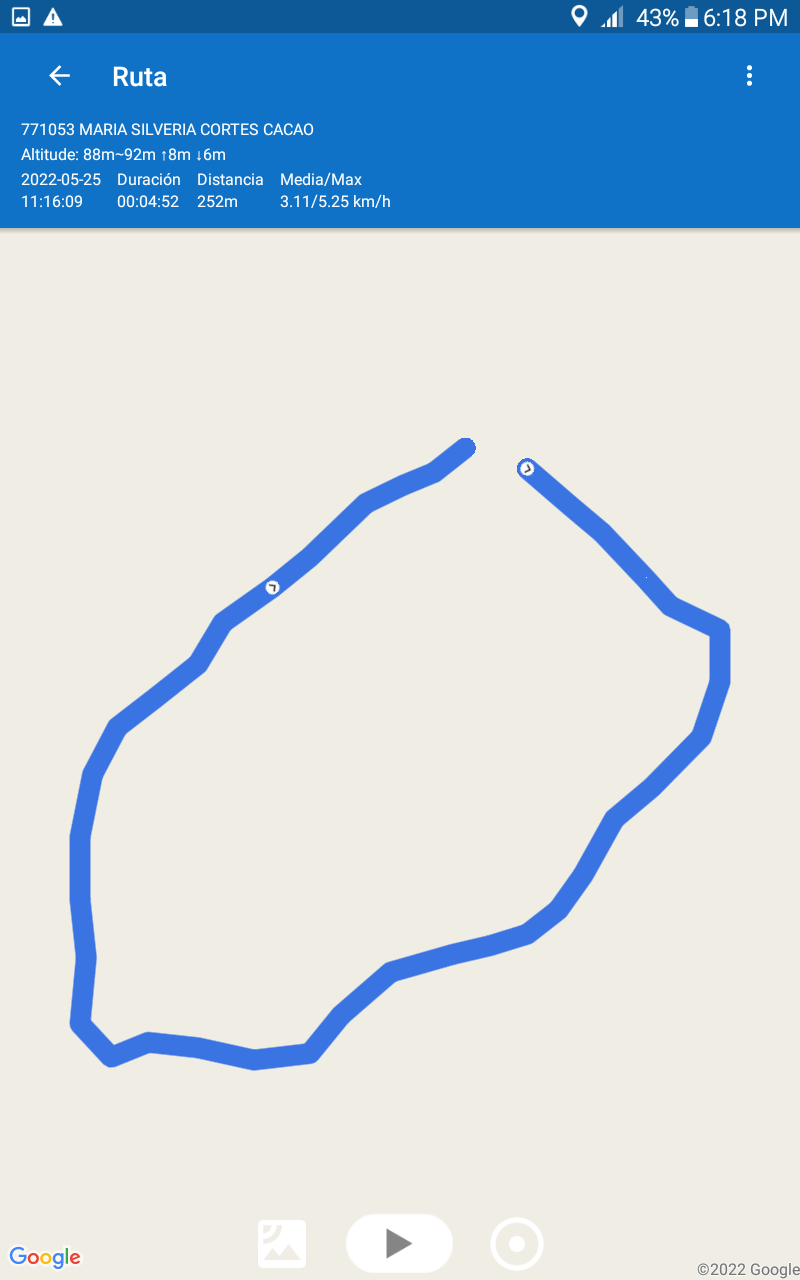Tap the route start marker
Screen dimensions: 800x1280
coord(526,468)
